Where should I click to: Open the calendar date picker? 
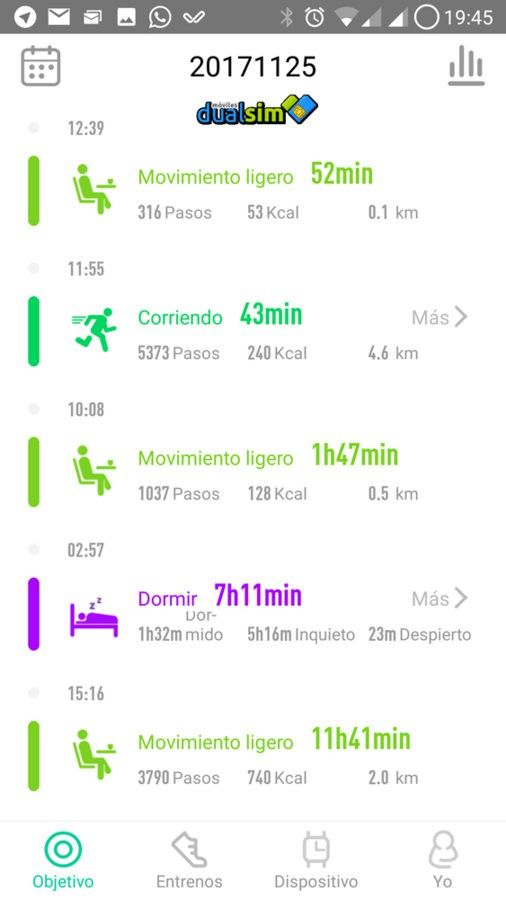pyautogui.click(x=41, y=66)
